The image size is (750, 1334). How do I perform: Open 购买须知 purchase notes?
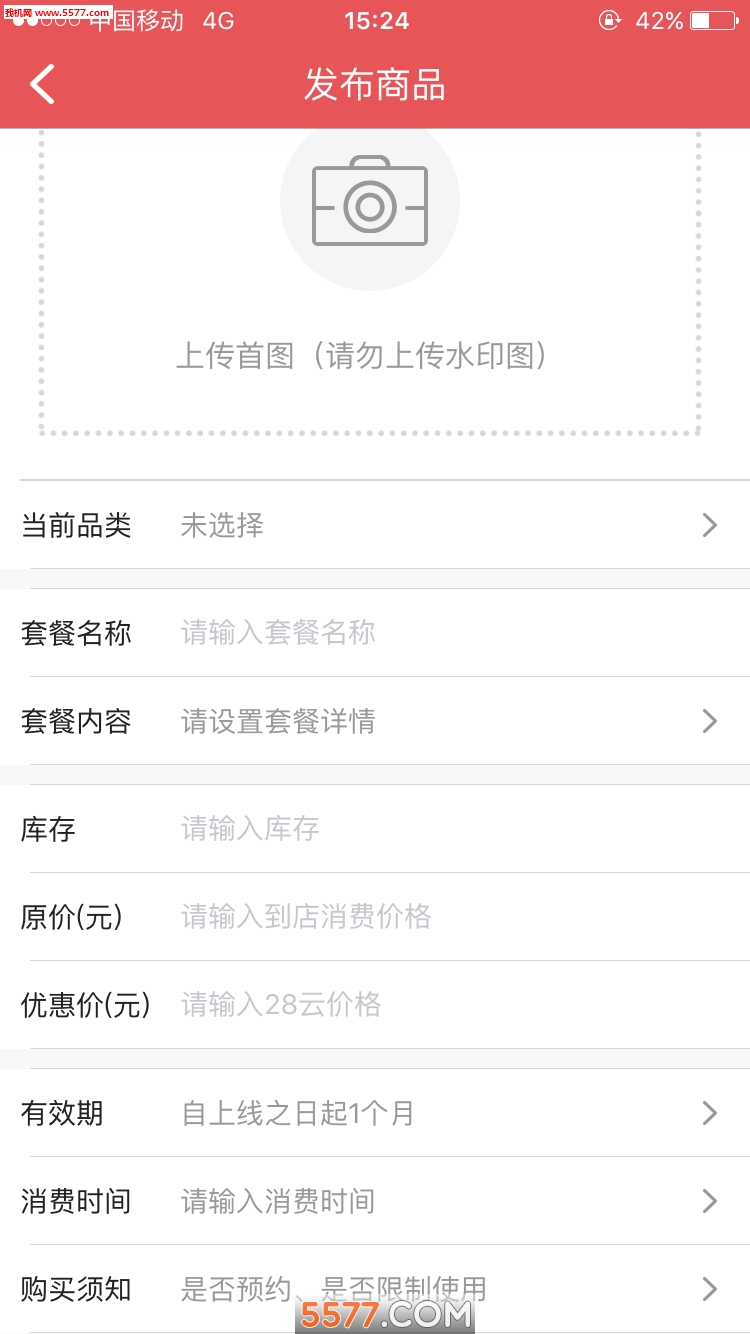coord(375,1289)
